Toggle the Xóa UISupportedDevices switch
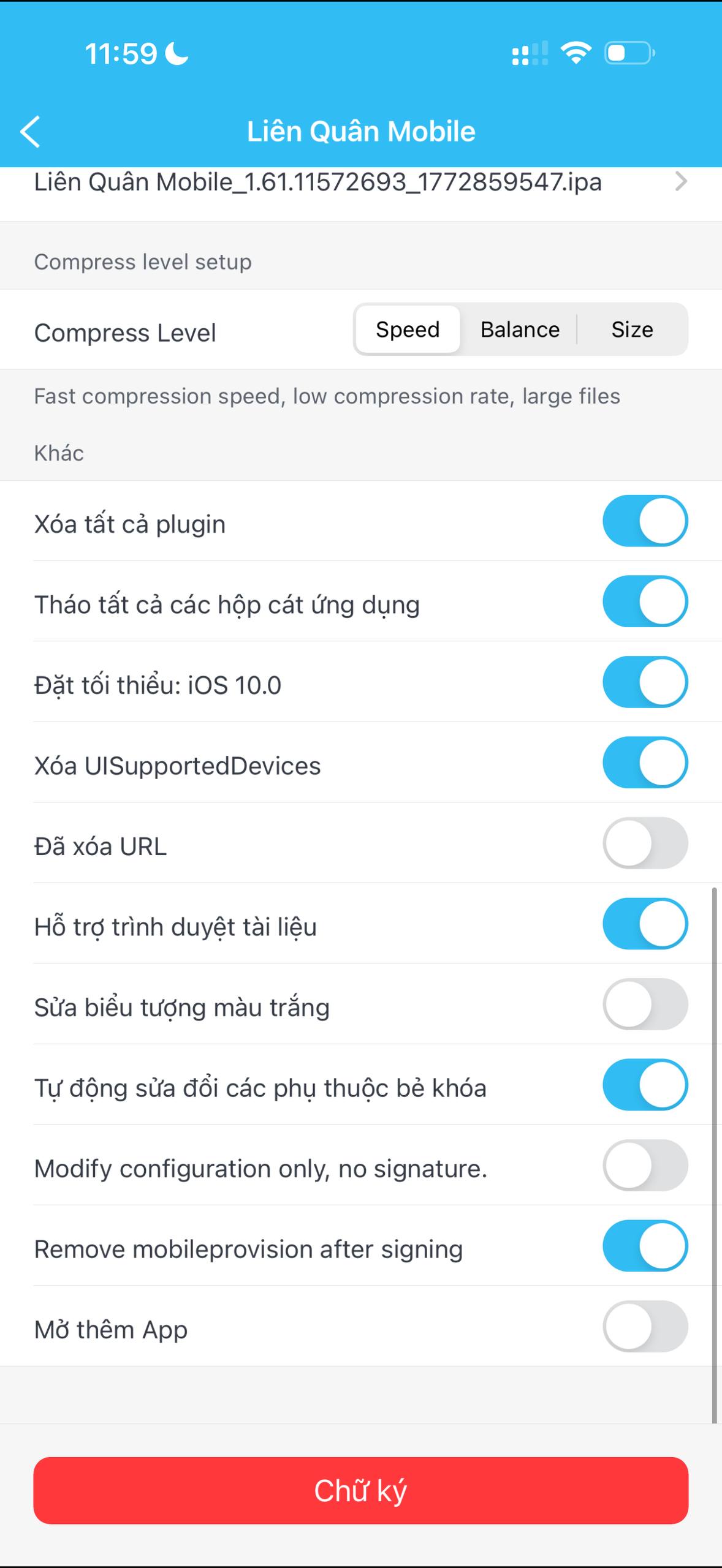Image resolution: width=722 pixels, height=1568 pixels. tap(645, 763)
